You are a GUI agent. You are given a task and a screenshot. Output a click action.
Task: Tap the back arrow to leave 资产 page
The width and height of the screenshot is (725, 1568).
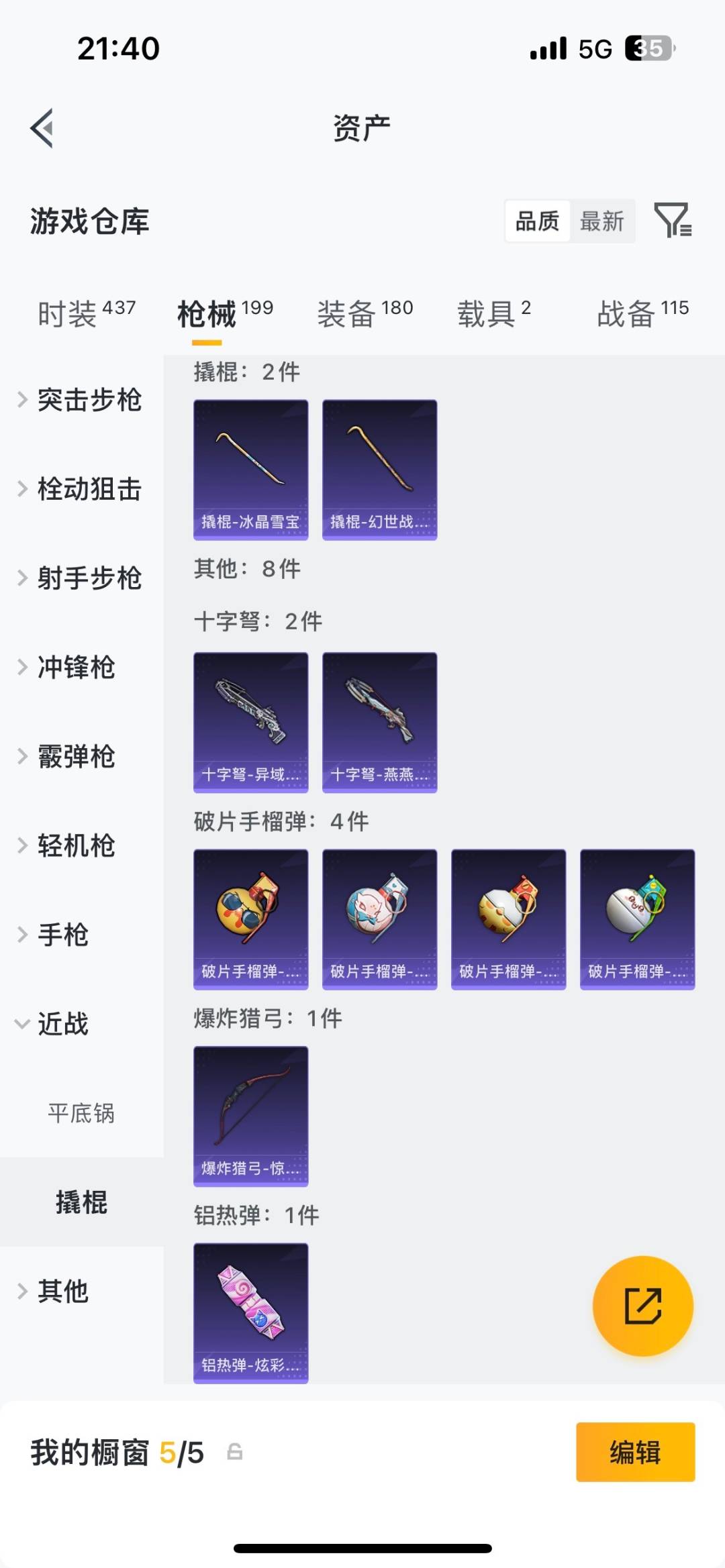pyautogui.click(x=42, y=129)
